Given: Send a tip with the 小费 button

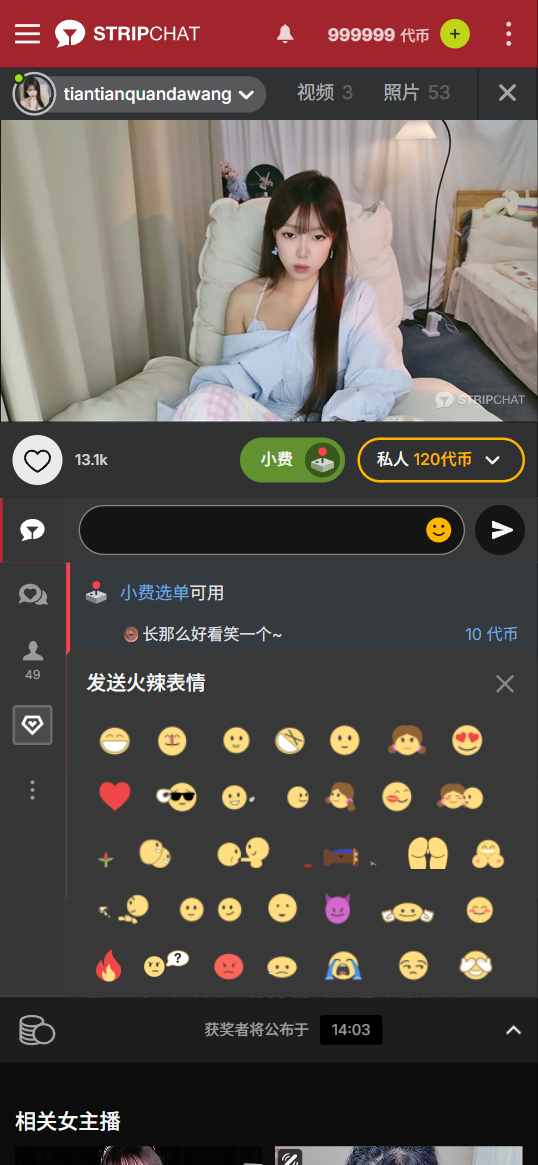Looking at the screenshot, I should click(x=292, y=460).
